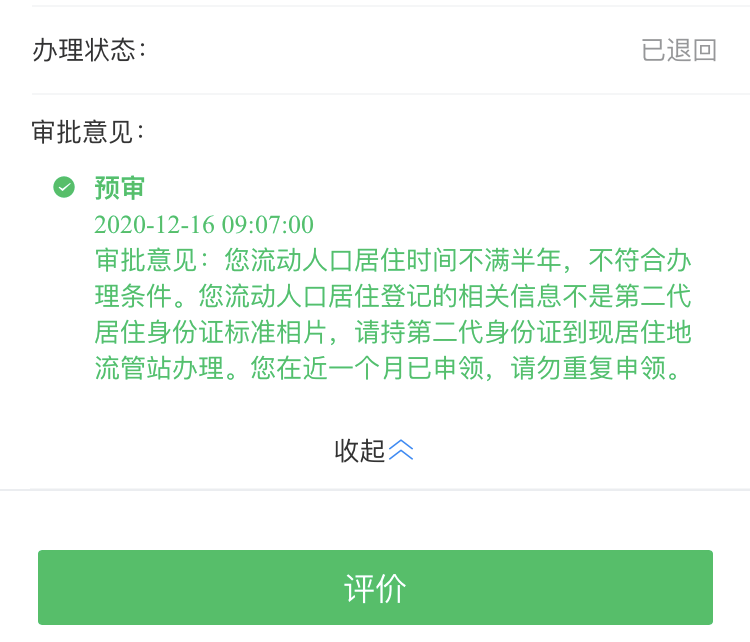Collapse the approval opinions with 收起
Screen dimensions: 750x642
374,451
